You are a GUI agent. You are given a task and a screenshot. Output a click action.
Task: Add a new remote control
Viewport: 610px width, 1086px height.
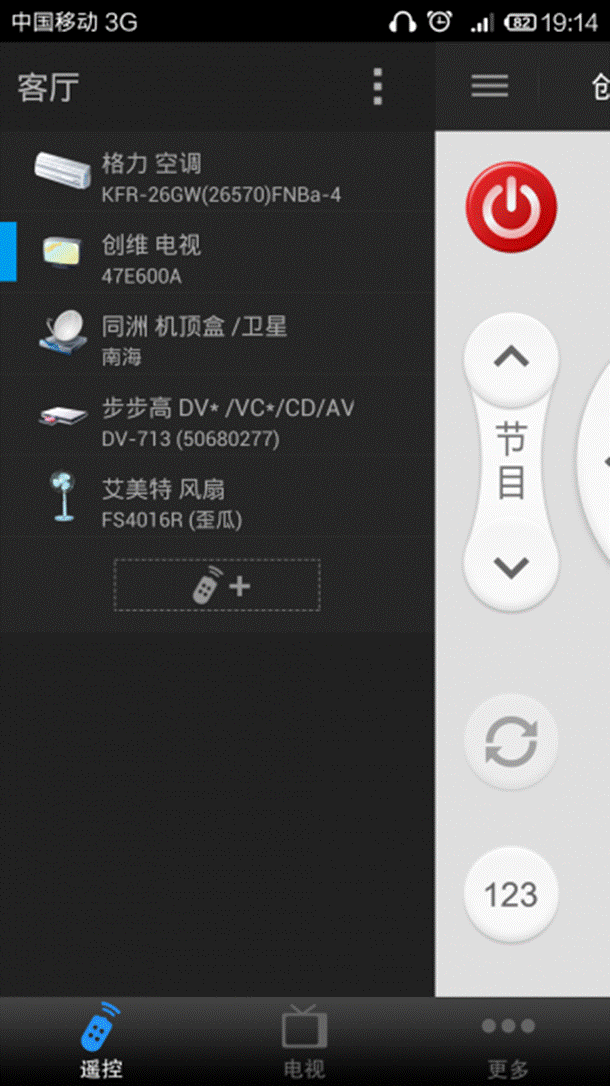[217, 585]
